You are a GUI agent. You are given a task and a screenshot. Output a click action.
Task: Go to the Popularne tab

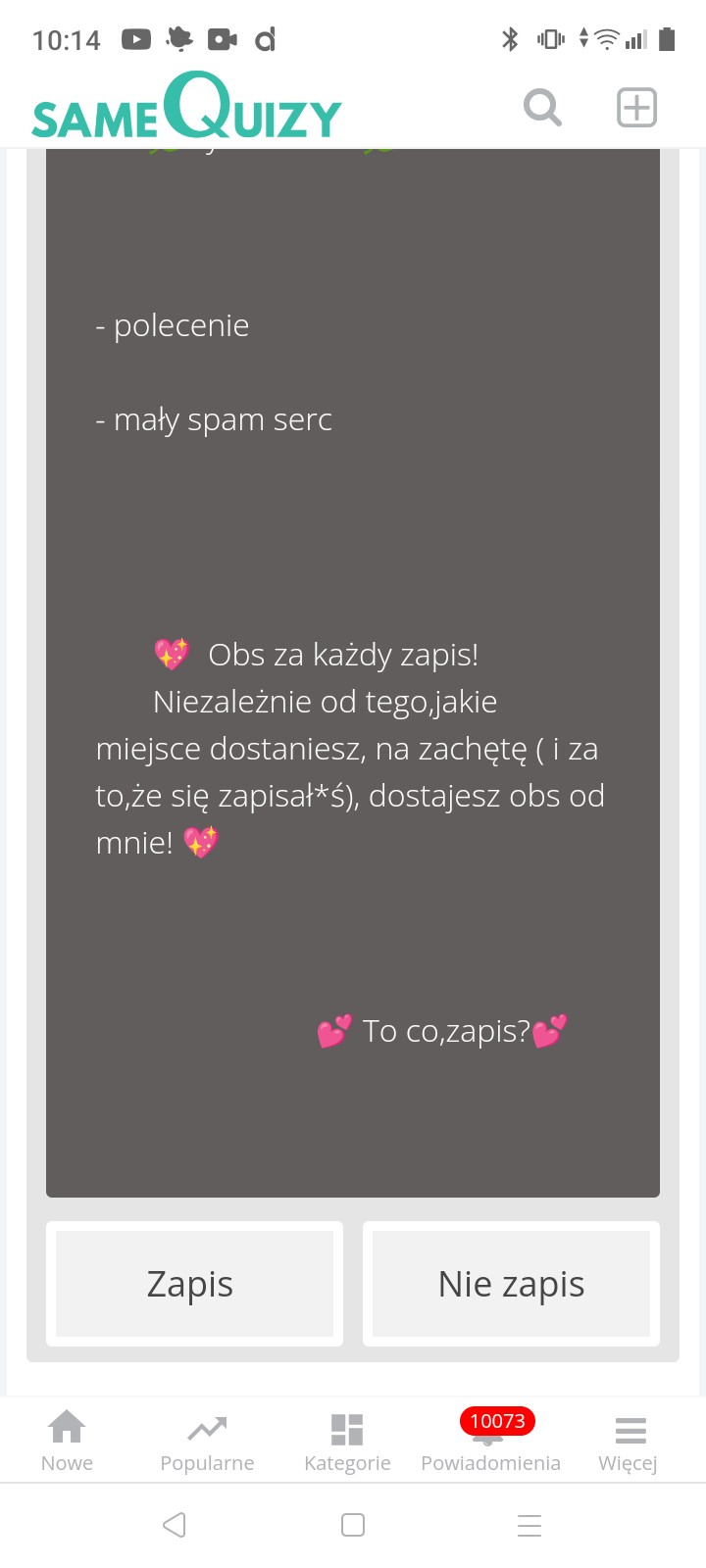point(207,1441)
